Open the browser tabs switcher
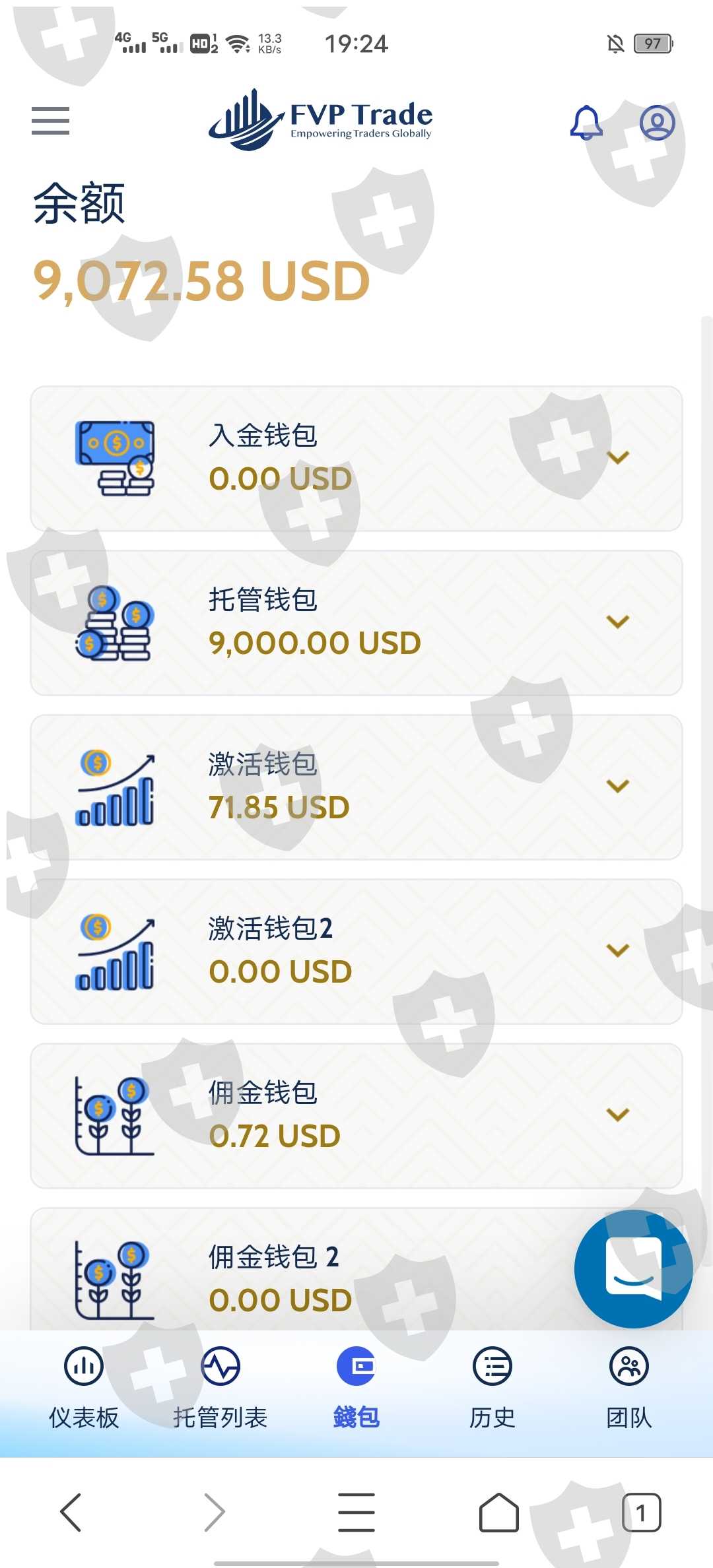This screenshot has height=1568, width=713. click(642, 1512)
